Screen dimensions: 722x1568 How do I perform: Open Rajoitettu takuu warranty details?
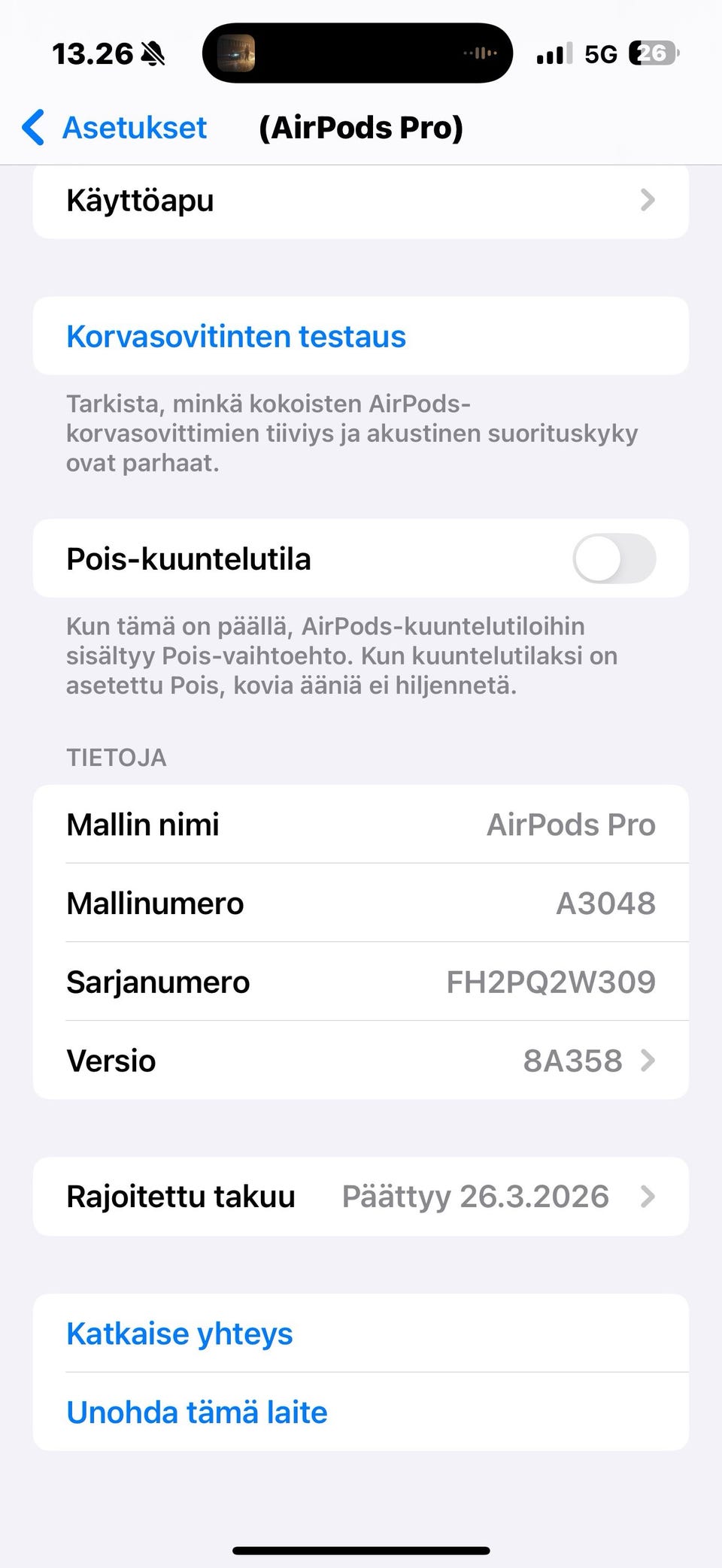pyautogui.click(x=361, y=1197)
